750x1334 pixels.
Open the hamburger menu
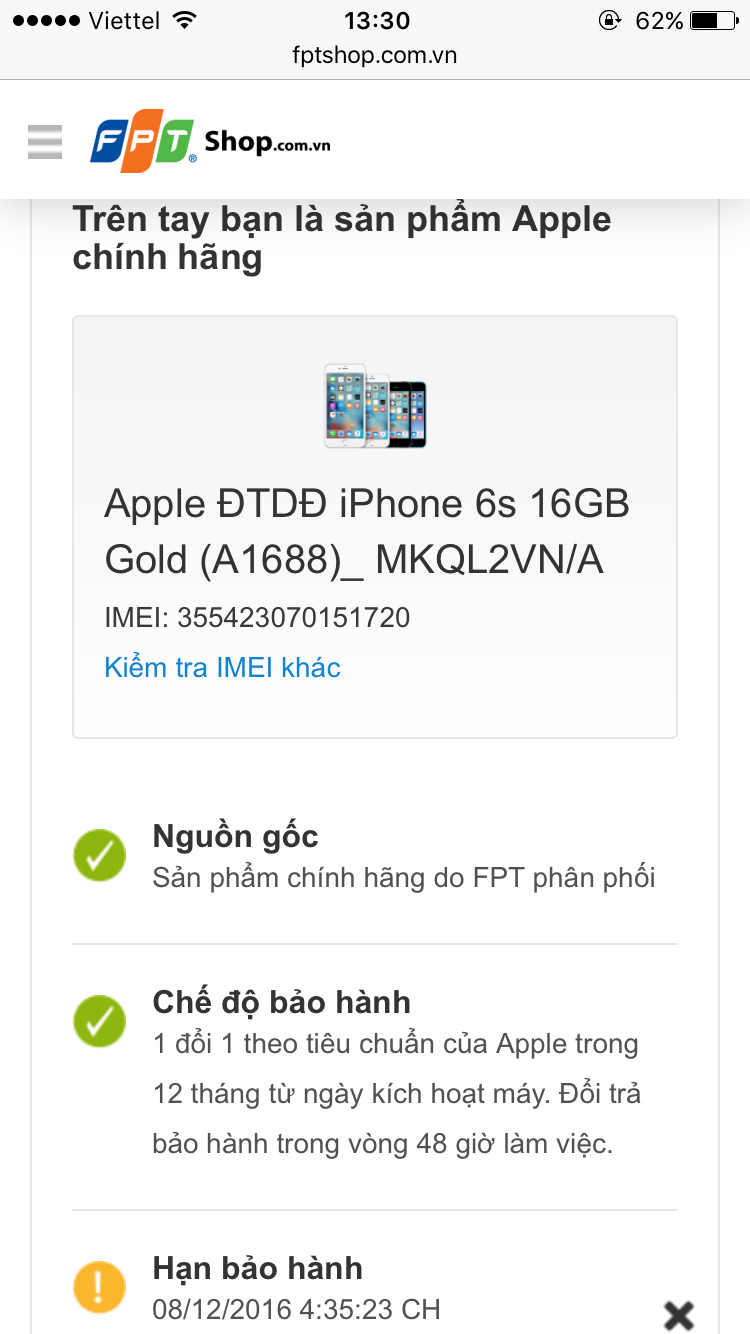point(45,142)
